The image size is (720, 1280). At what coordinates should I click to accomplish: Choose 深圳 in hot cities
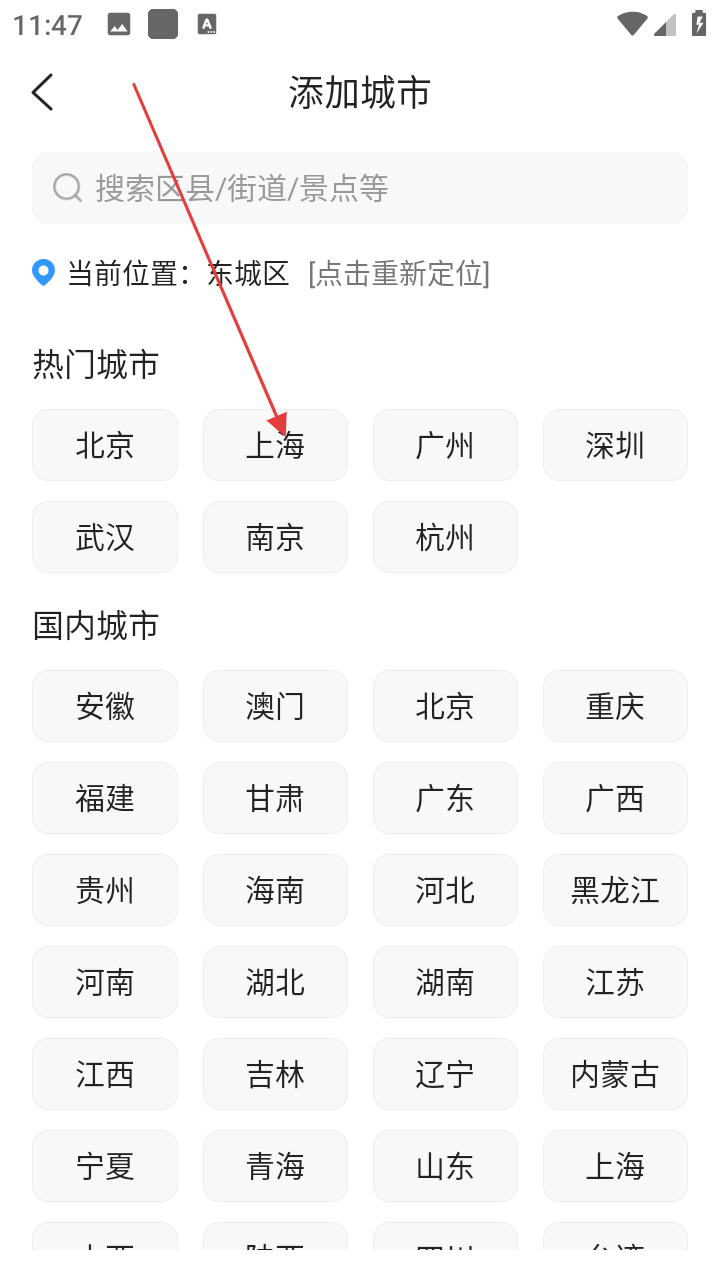coord(615,445)
